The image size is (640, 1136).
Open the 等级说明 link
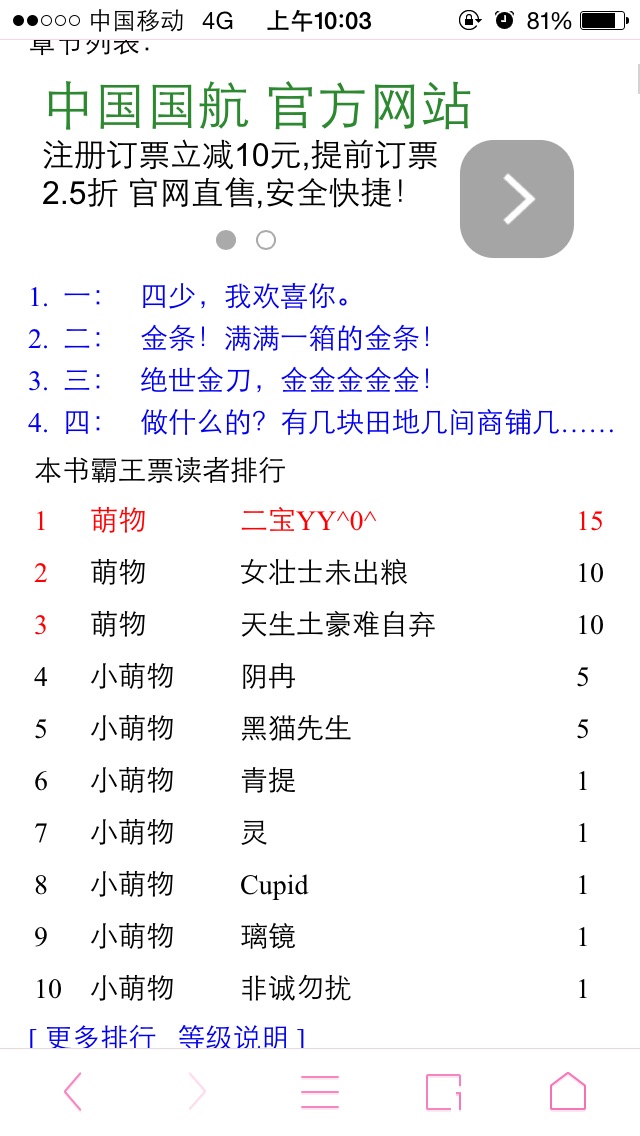233,1037
